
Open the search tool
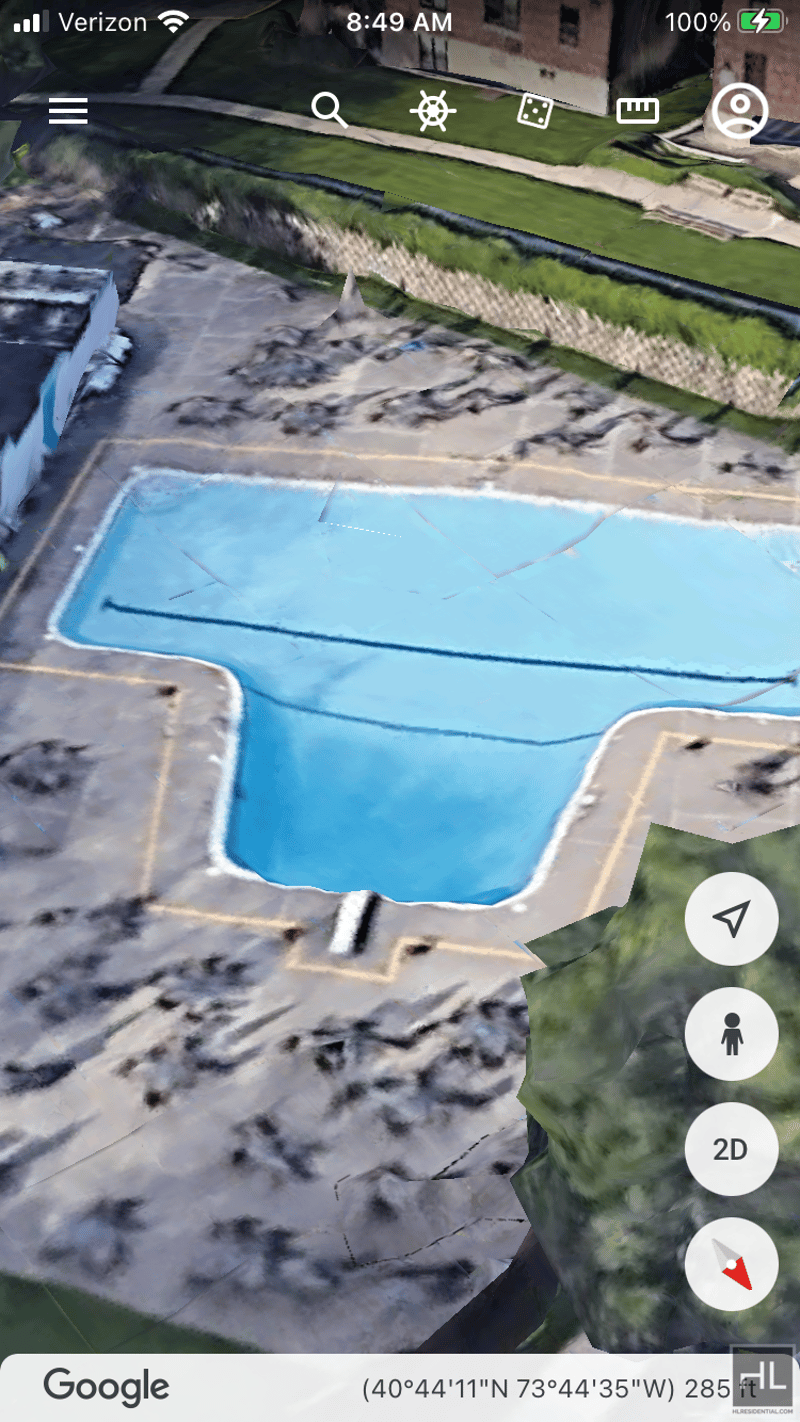(x=329, y=110)
